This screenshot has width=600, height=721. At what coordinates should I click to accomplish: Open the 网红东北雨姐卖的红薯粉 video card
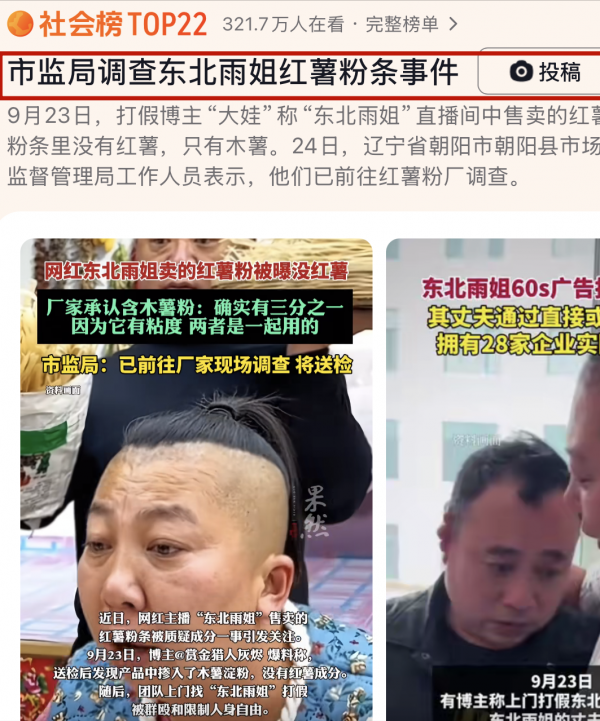tap(197, 480)
